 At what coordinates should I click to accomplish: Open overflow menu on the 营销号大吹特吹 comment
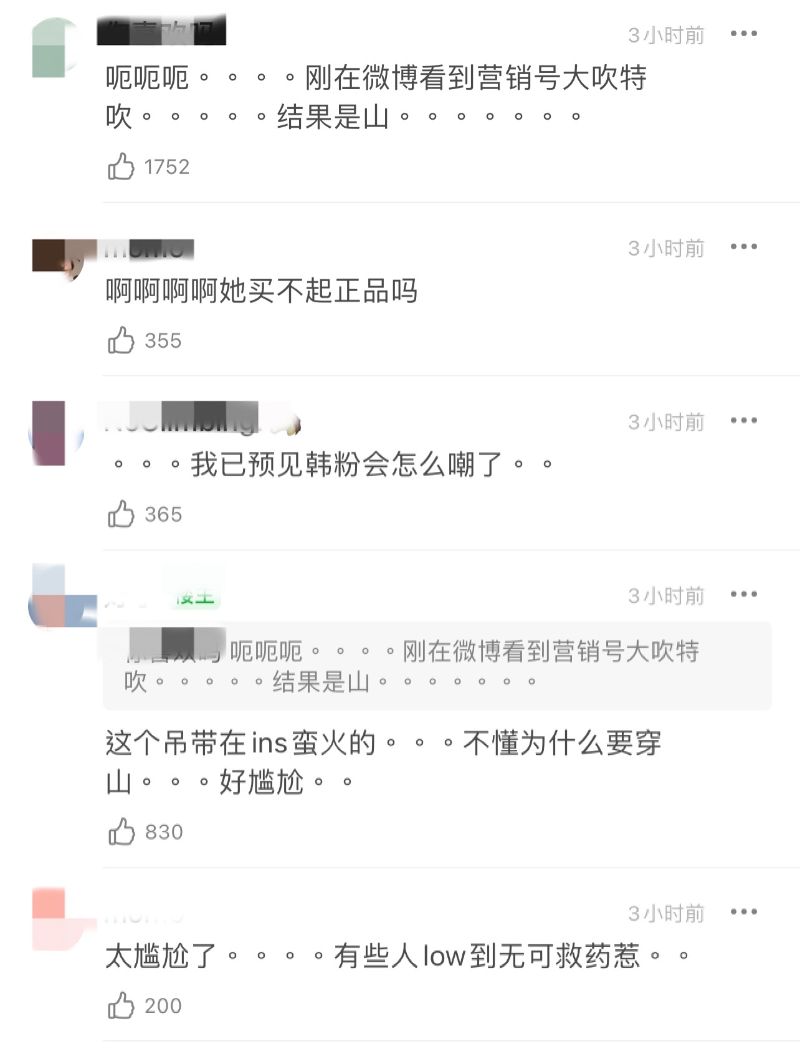click(743, 34)
